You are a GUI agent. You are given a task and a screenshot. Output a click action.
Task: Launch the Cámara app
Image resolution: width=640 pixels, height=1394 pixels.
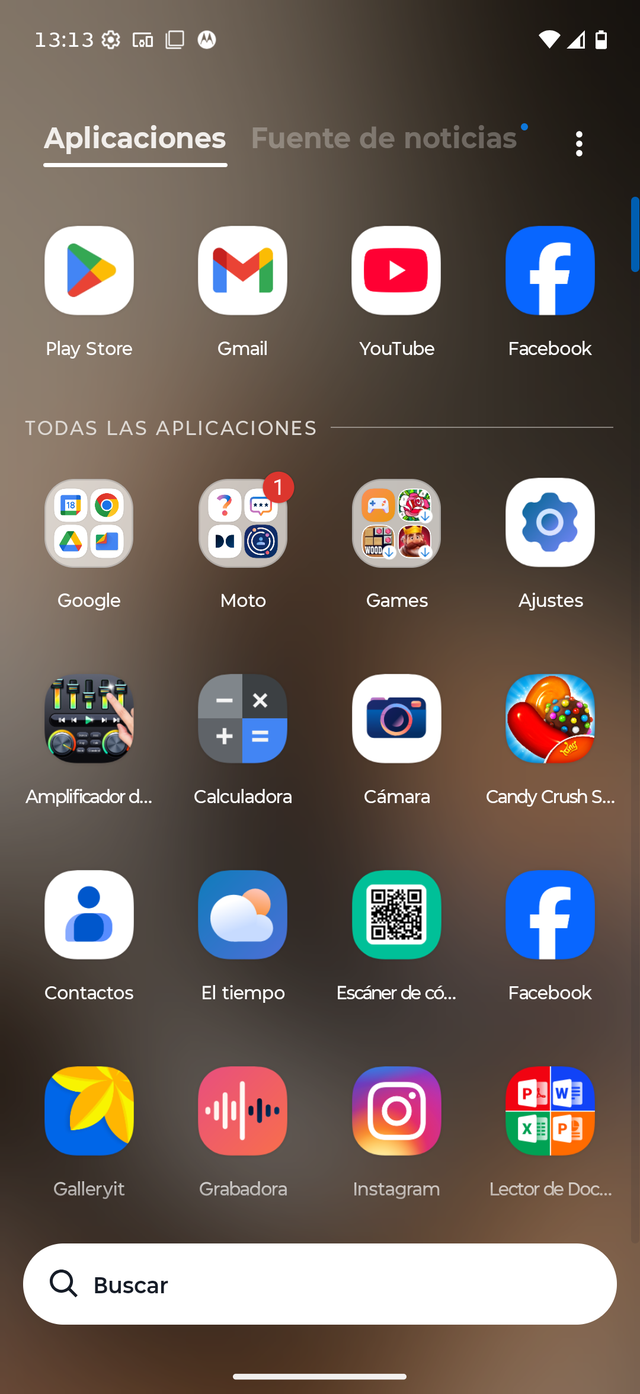point(397,719)
